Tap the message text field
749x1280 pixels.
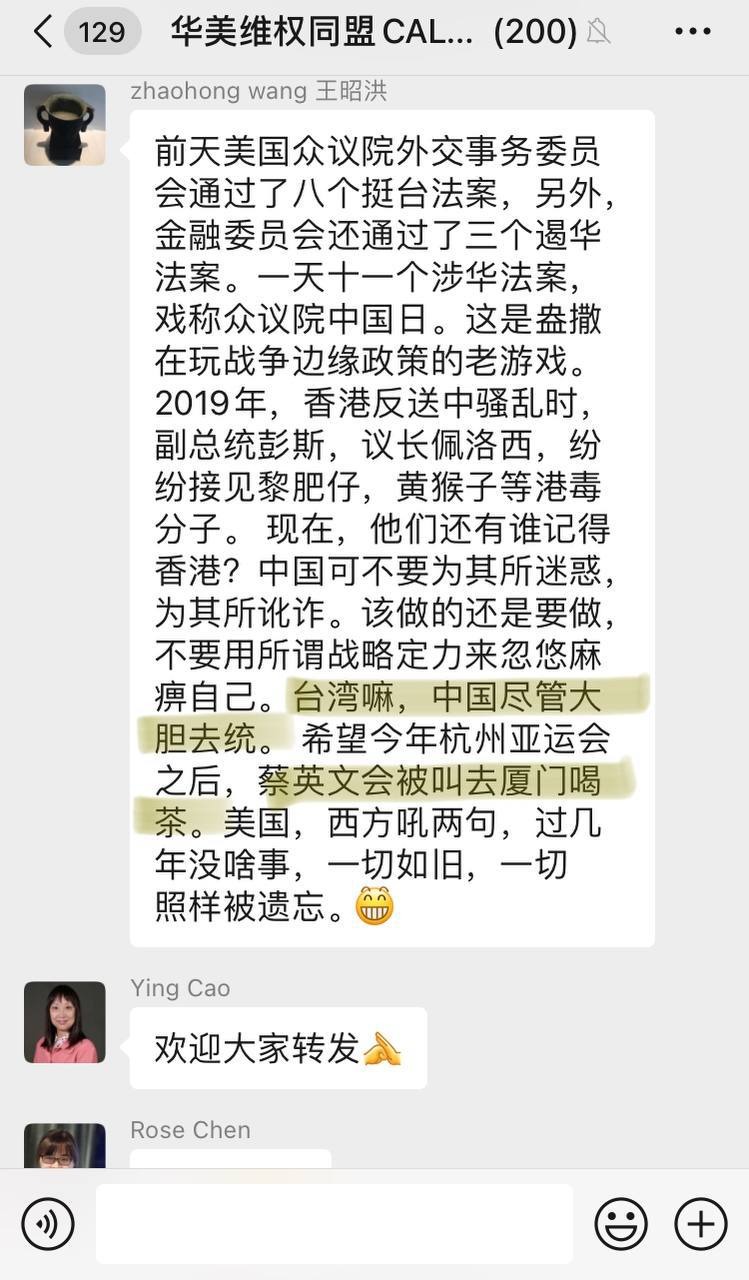coord(334,1223)
